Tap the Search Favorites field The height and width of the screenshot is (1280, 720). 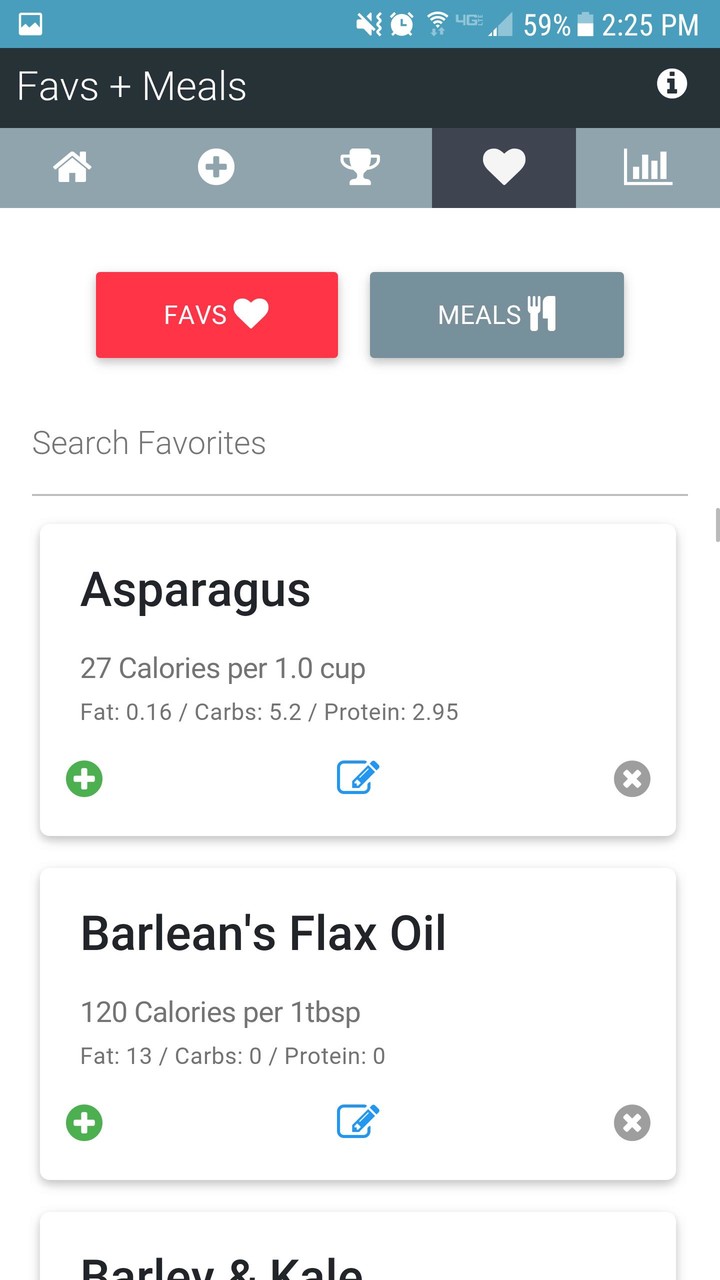[360, 443]
